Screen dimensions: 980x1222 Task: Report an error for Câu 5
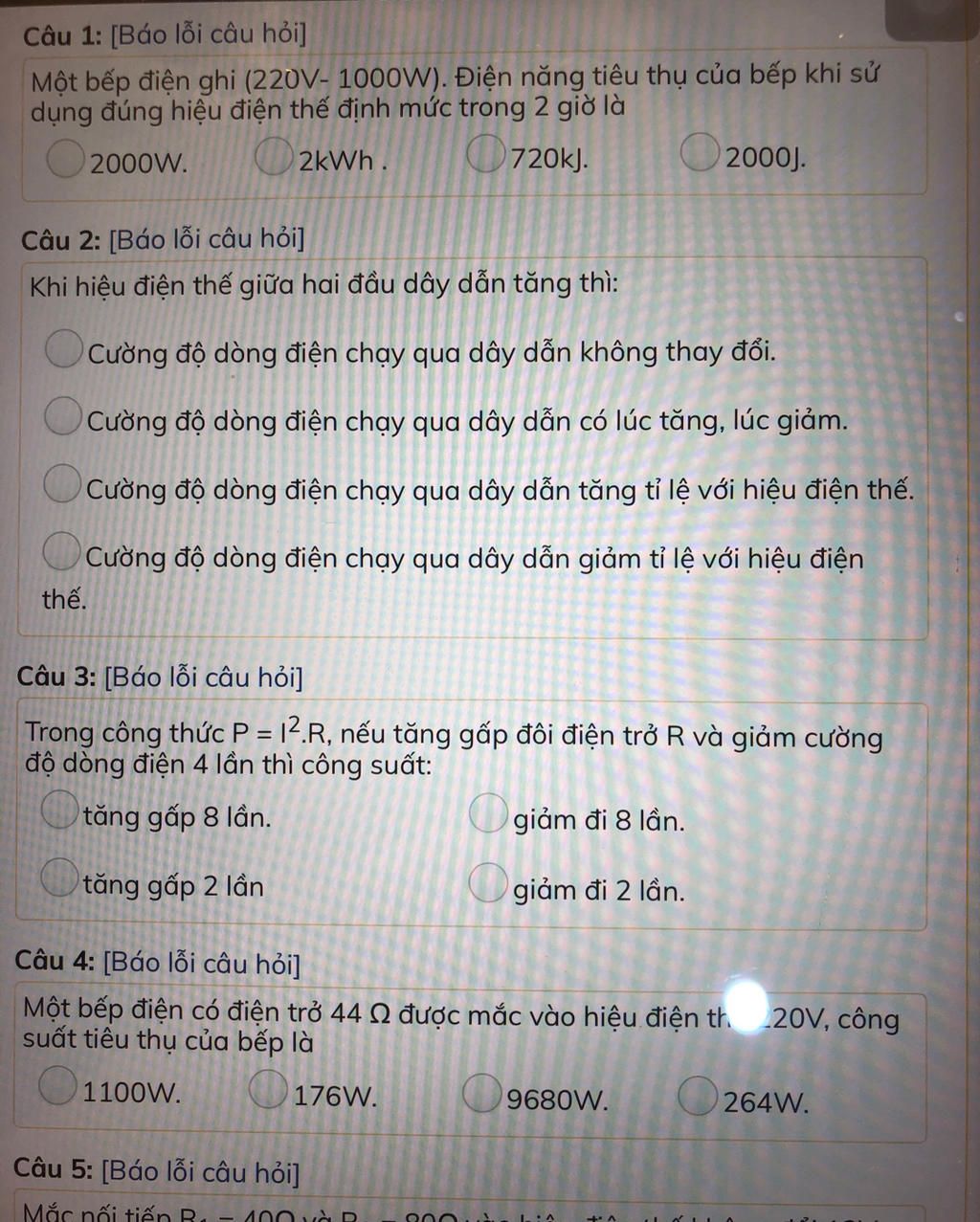coord(200,1171)
